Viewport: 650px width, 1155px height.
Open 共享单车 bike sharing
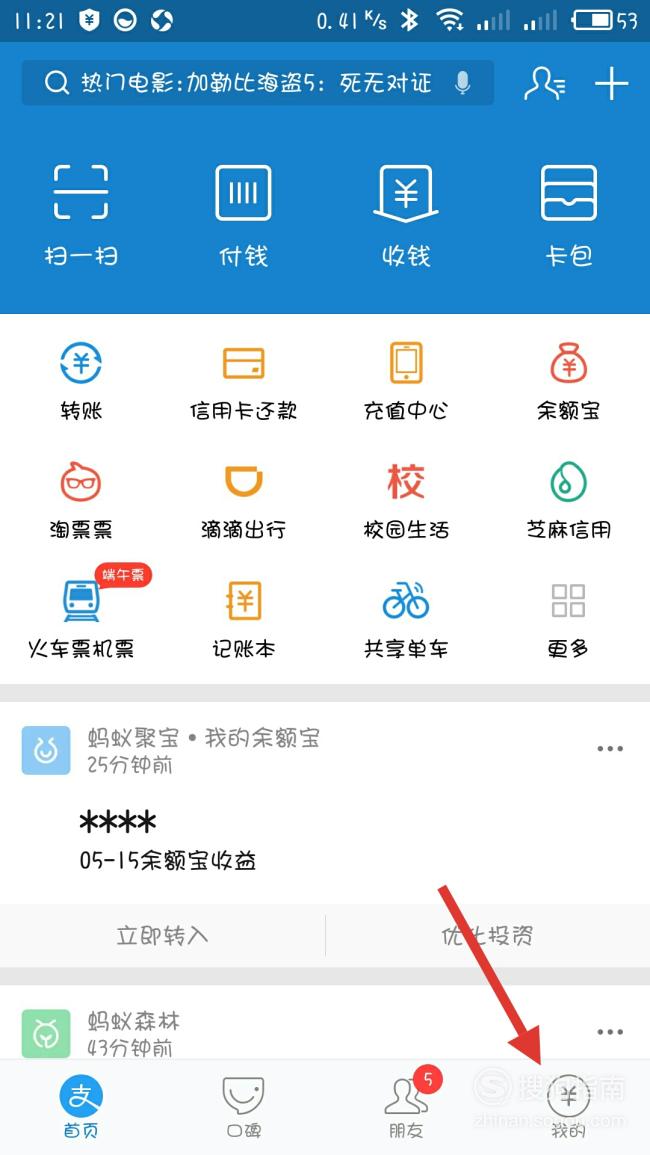pyautogui.click(x=406, y=619)
